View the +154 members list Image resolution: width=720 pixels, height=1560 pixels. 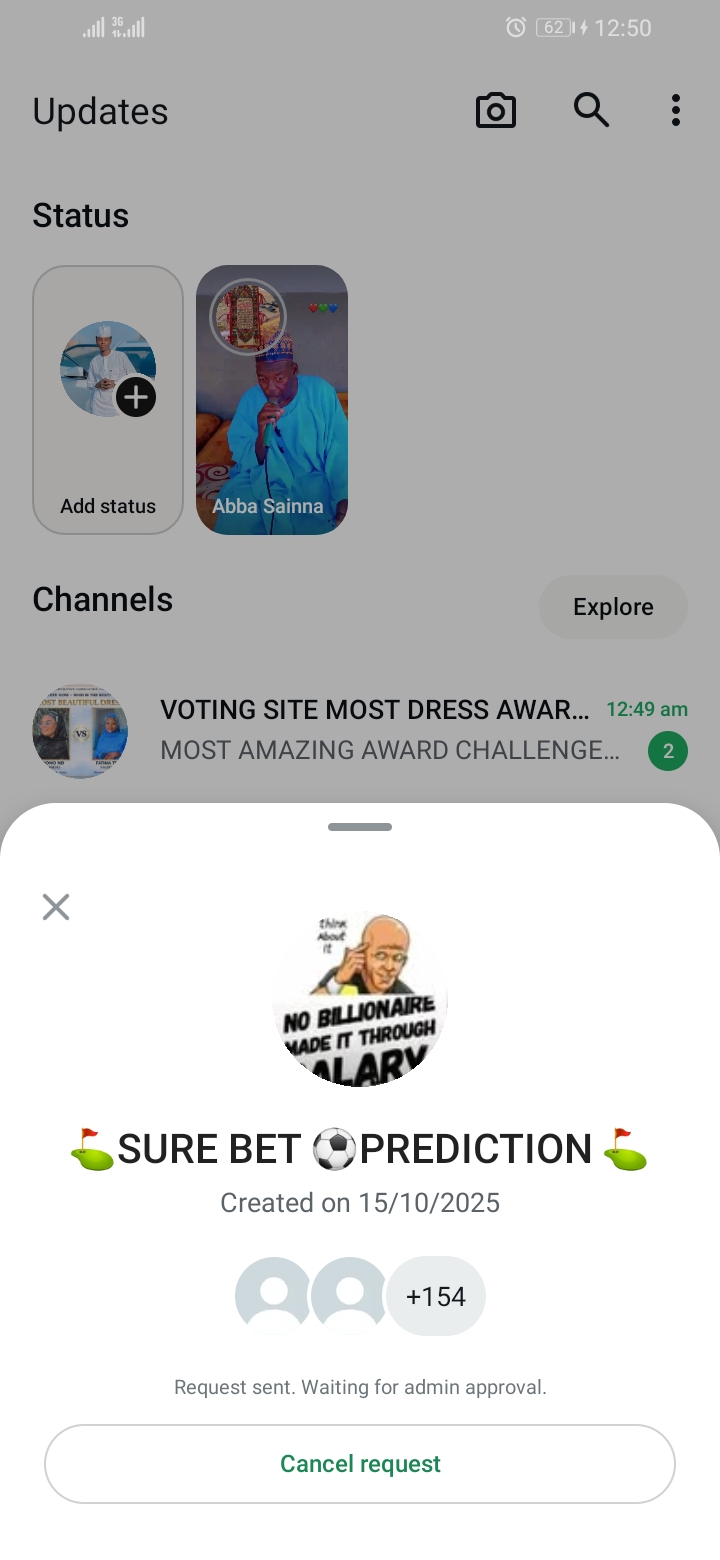coord(436,1296)
